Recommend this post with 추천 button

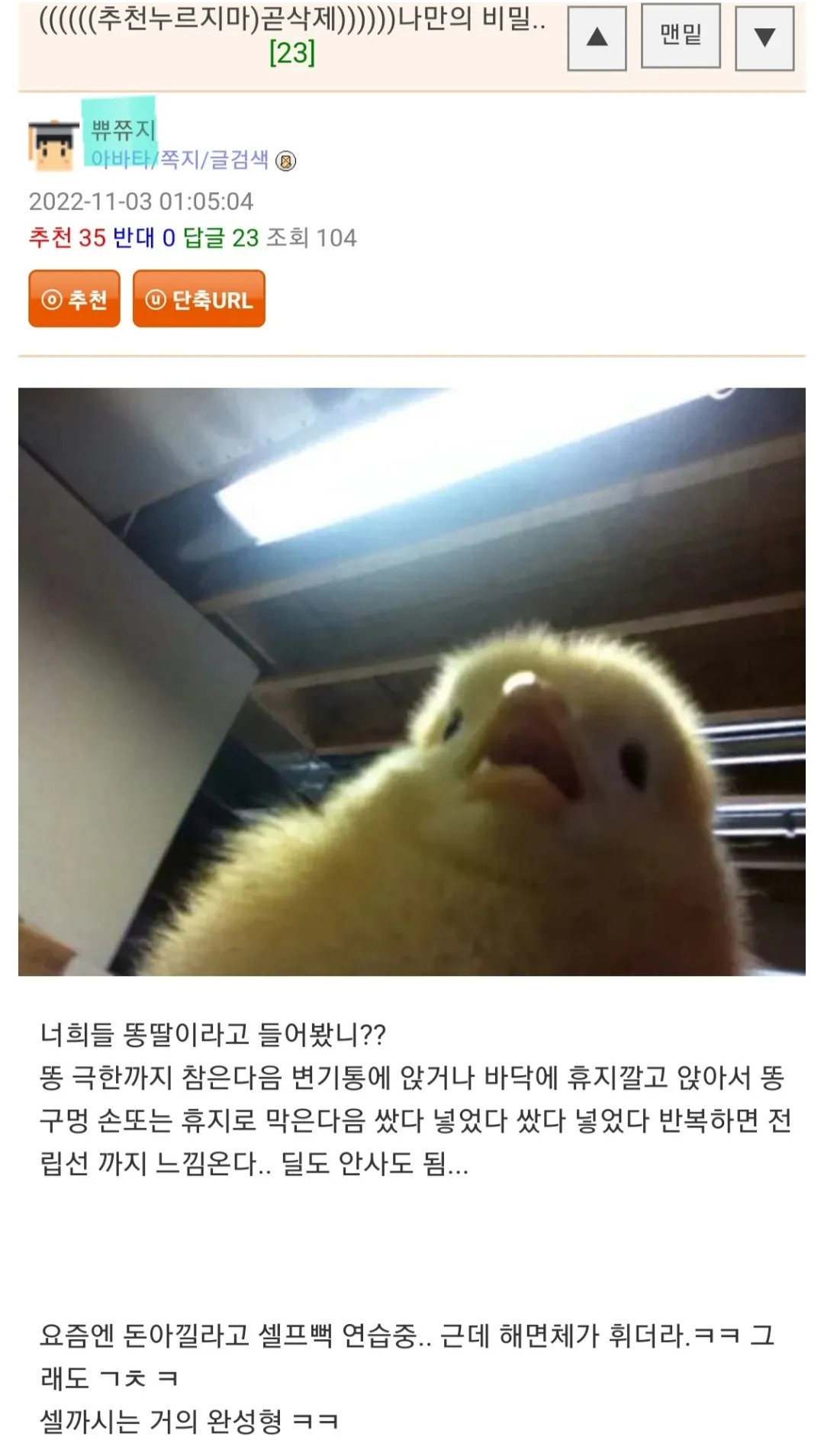click(x=75, y=299)
